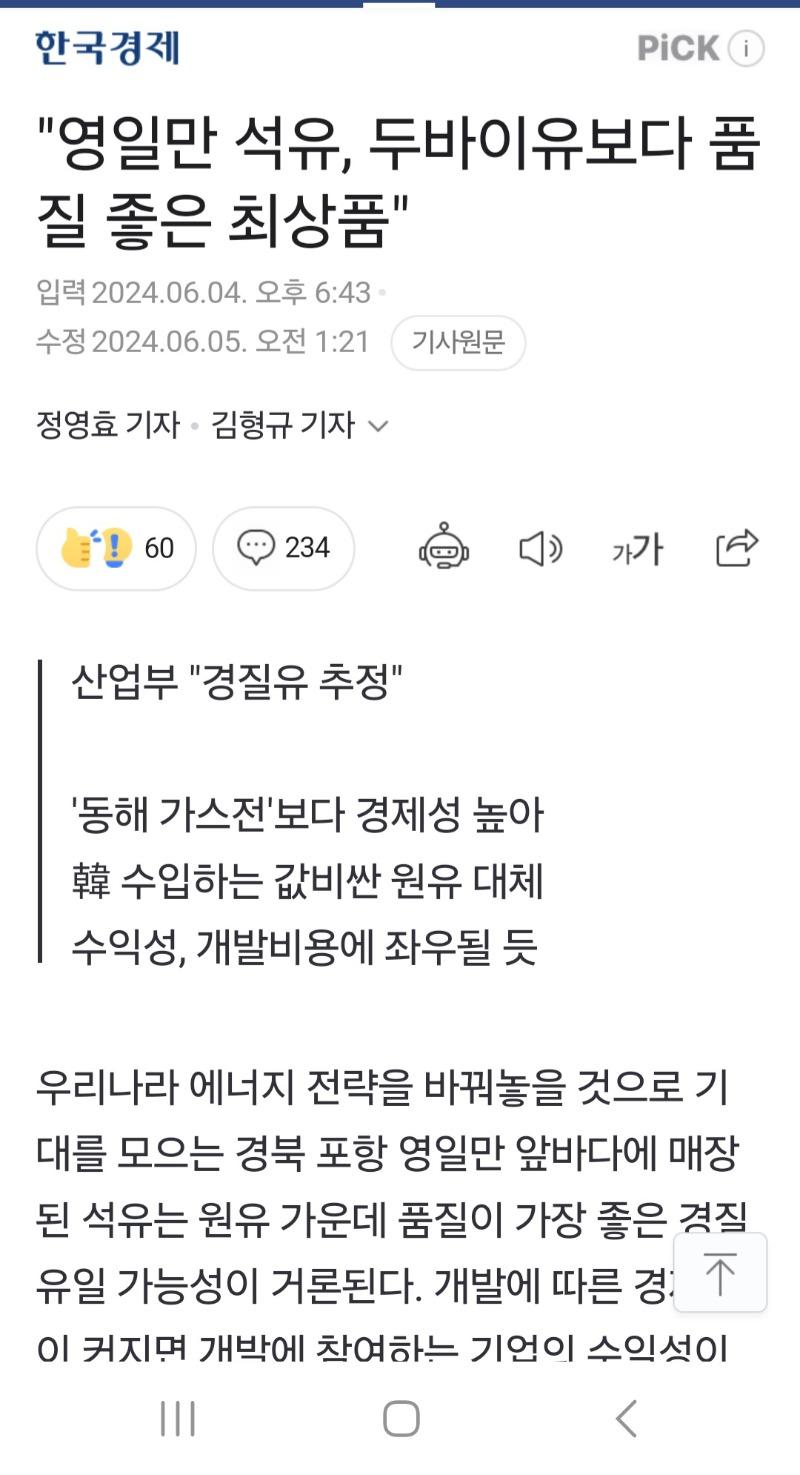
Task: Share this article
Action: 737,548
